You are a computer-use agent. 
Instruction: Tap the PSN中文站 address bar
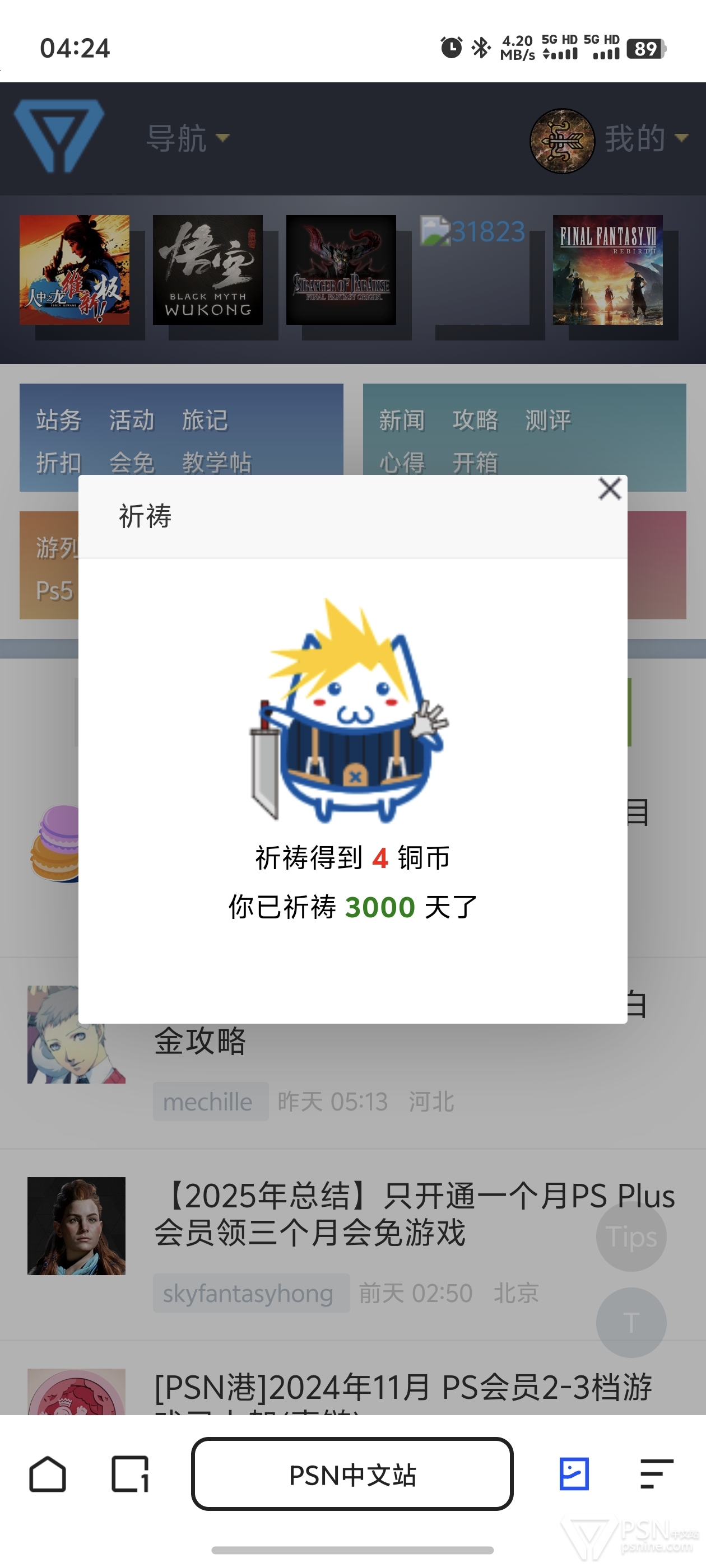tap(352, 1474)
